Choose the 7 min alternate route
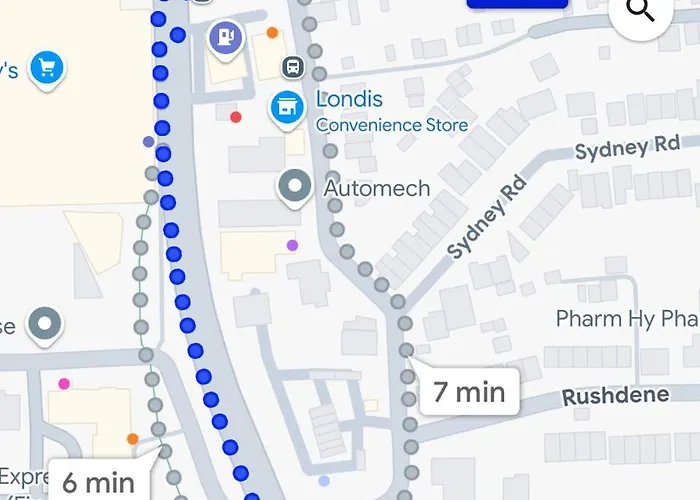 pos(468,392)
